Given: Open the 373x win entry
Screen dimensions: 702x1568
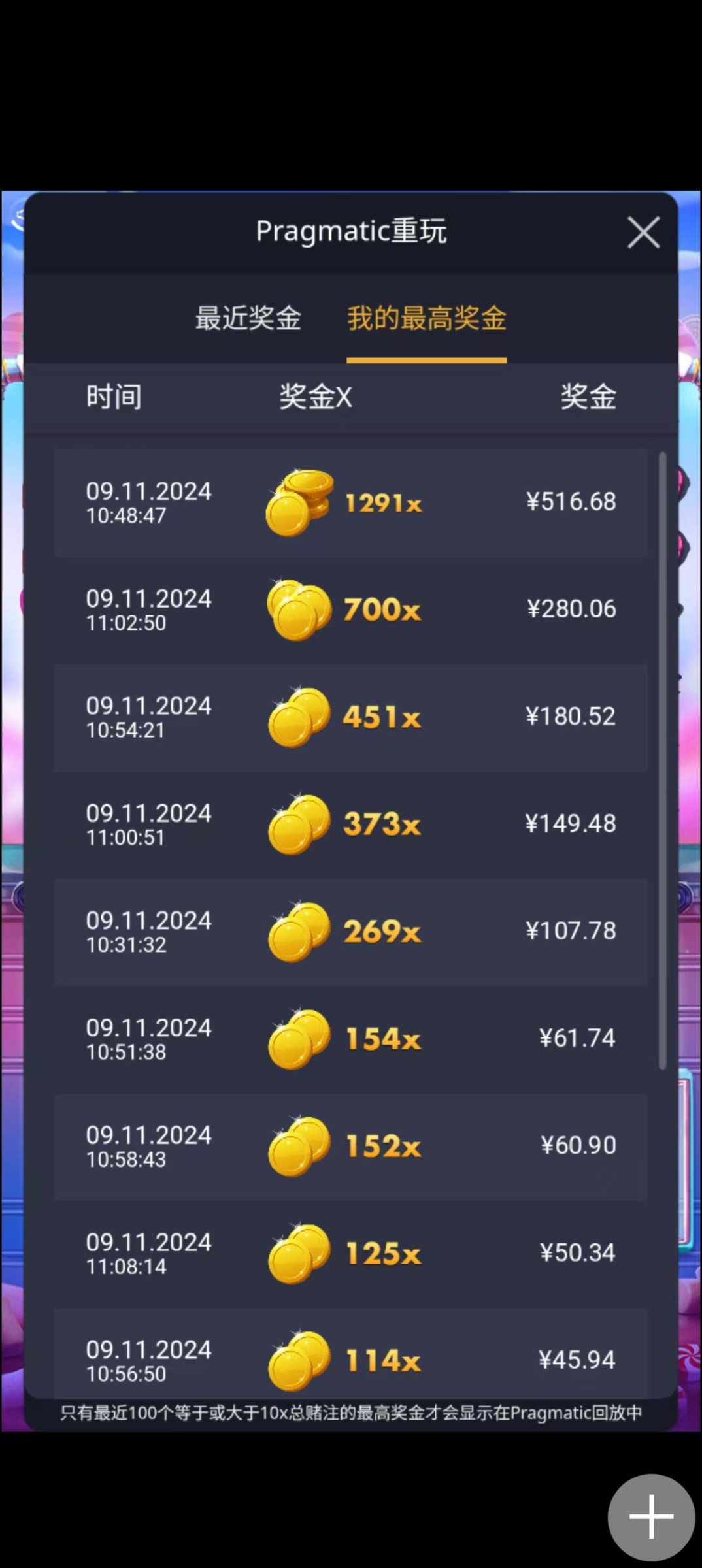Looking at the screenshot, I should 350,824.
